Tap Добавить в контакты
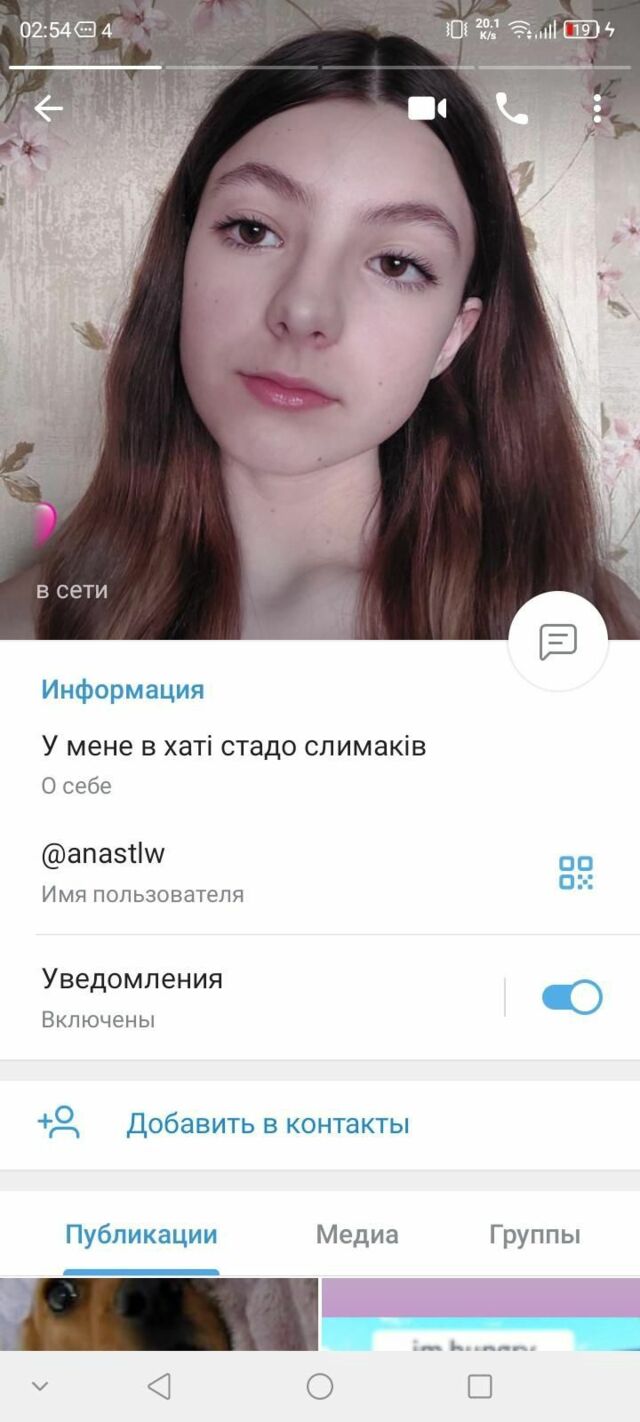 pyautogui.click(x=267, y=1123)
